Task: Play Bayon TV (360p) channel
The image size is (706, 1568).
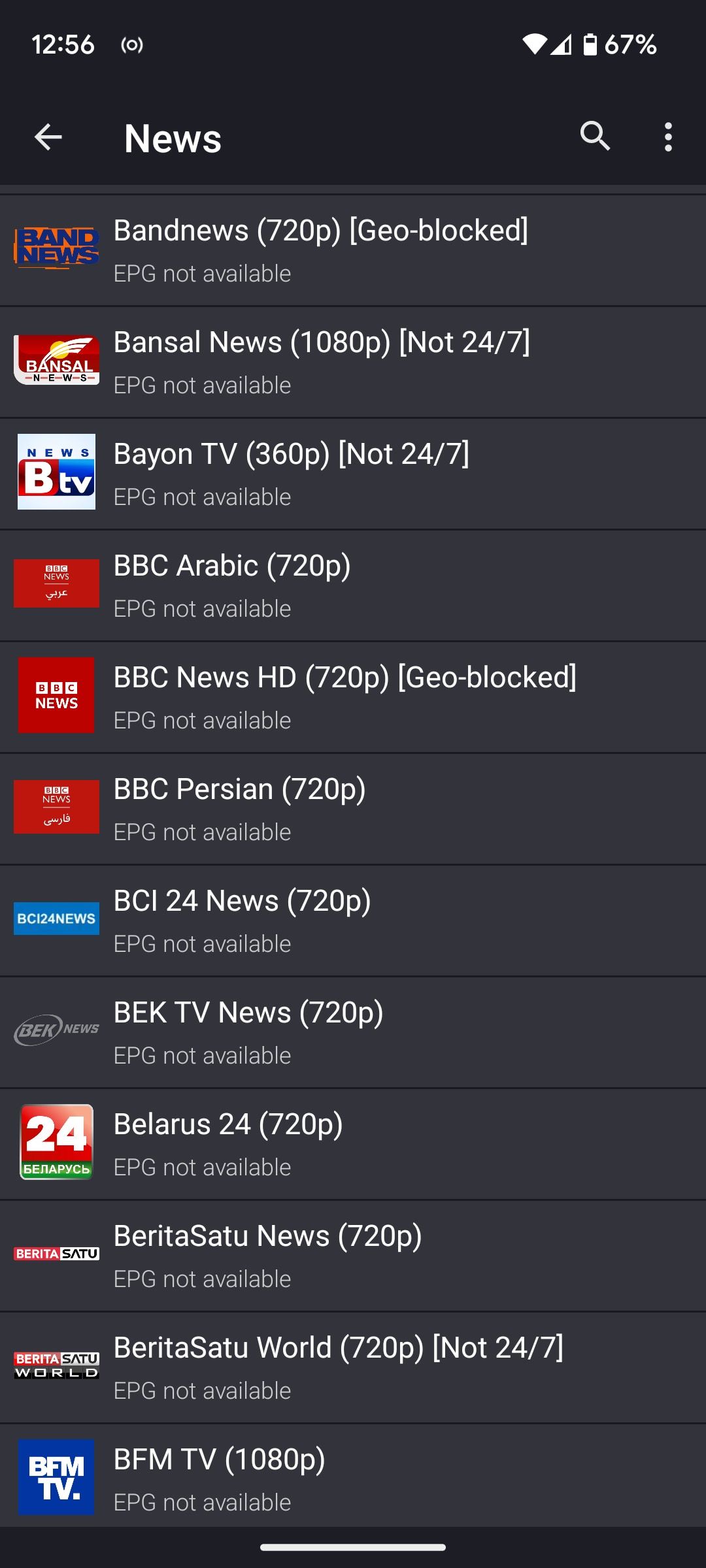Action: pyautogui.click(x=353, y=474)
